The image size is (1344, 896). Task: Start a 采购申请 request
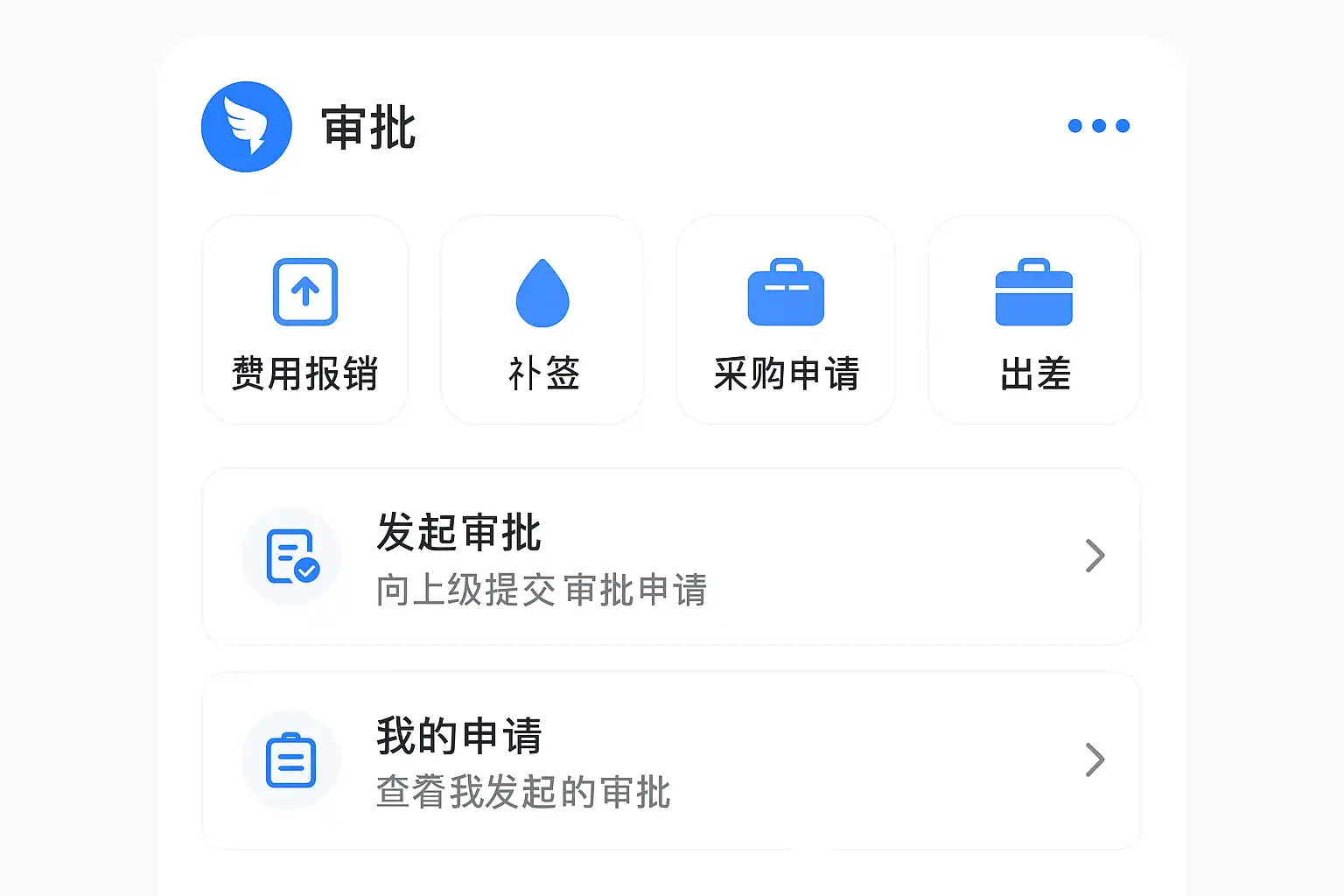[x=786, y=320]
